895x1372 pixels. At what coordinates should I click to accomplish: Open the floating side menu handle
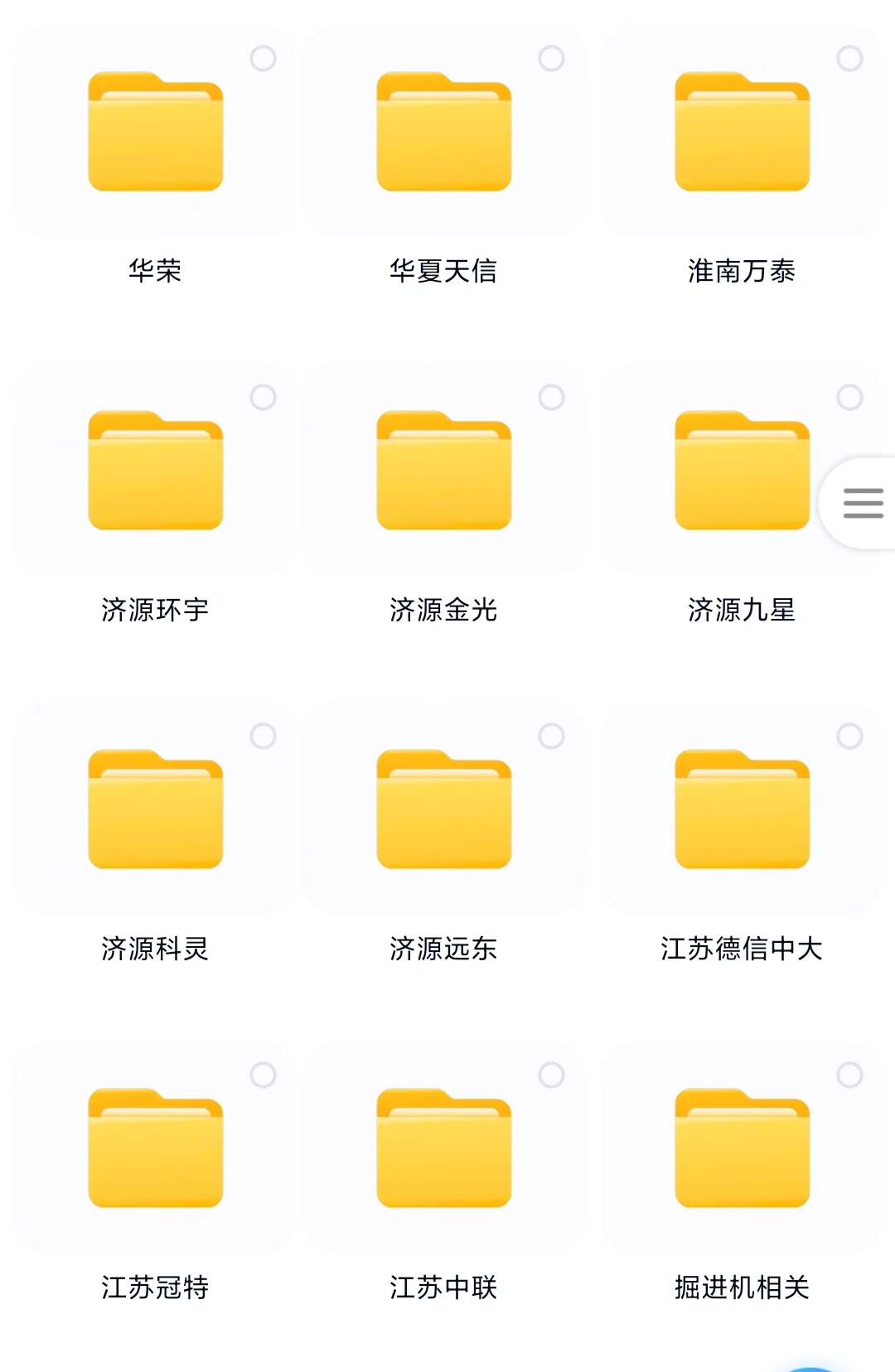(863, 503)
